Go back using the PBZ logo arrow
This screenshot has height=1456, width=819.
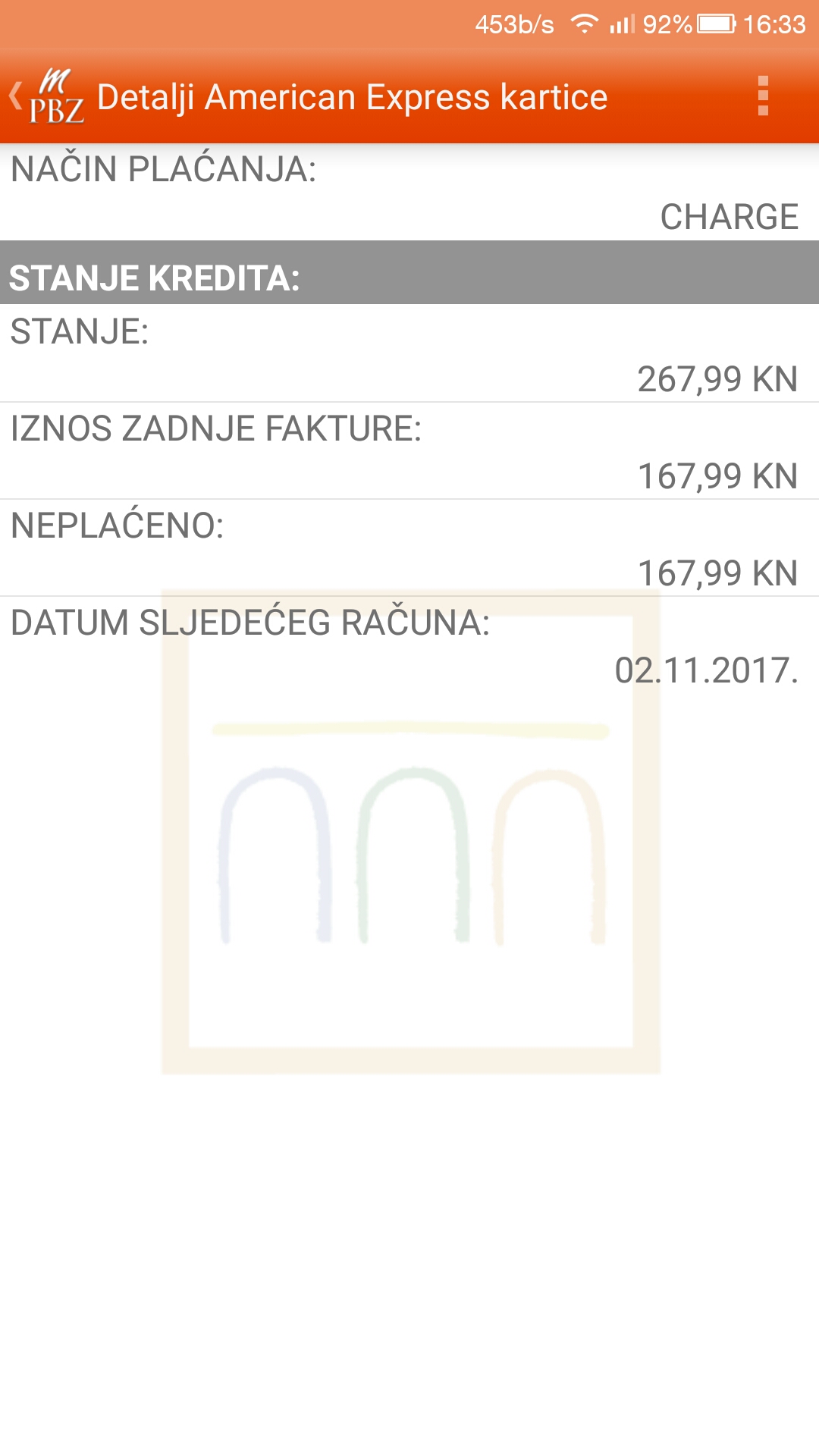pos(44,96)
